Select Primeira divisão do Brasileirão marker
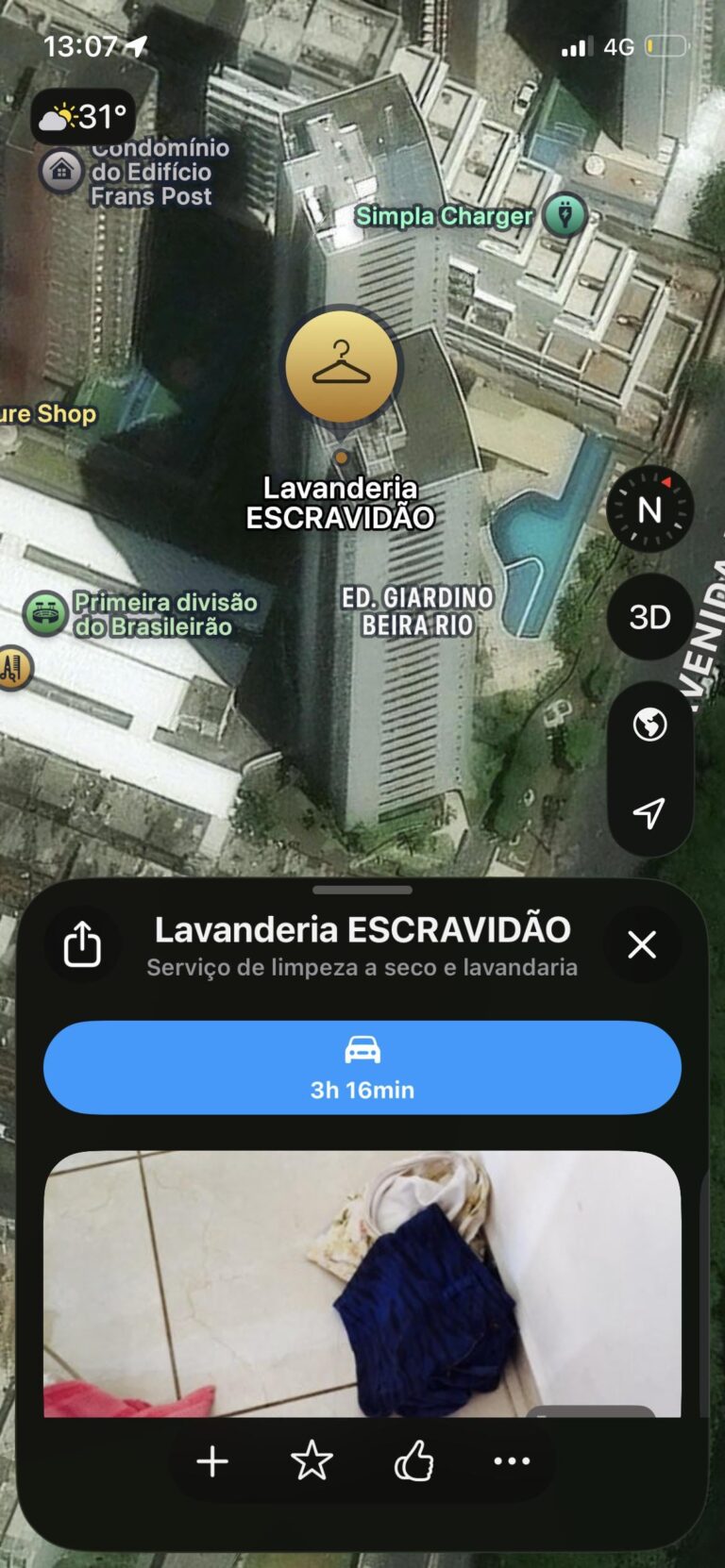The height and width of the screenshot is (1568, 725). (x=44, y=613)
